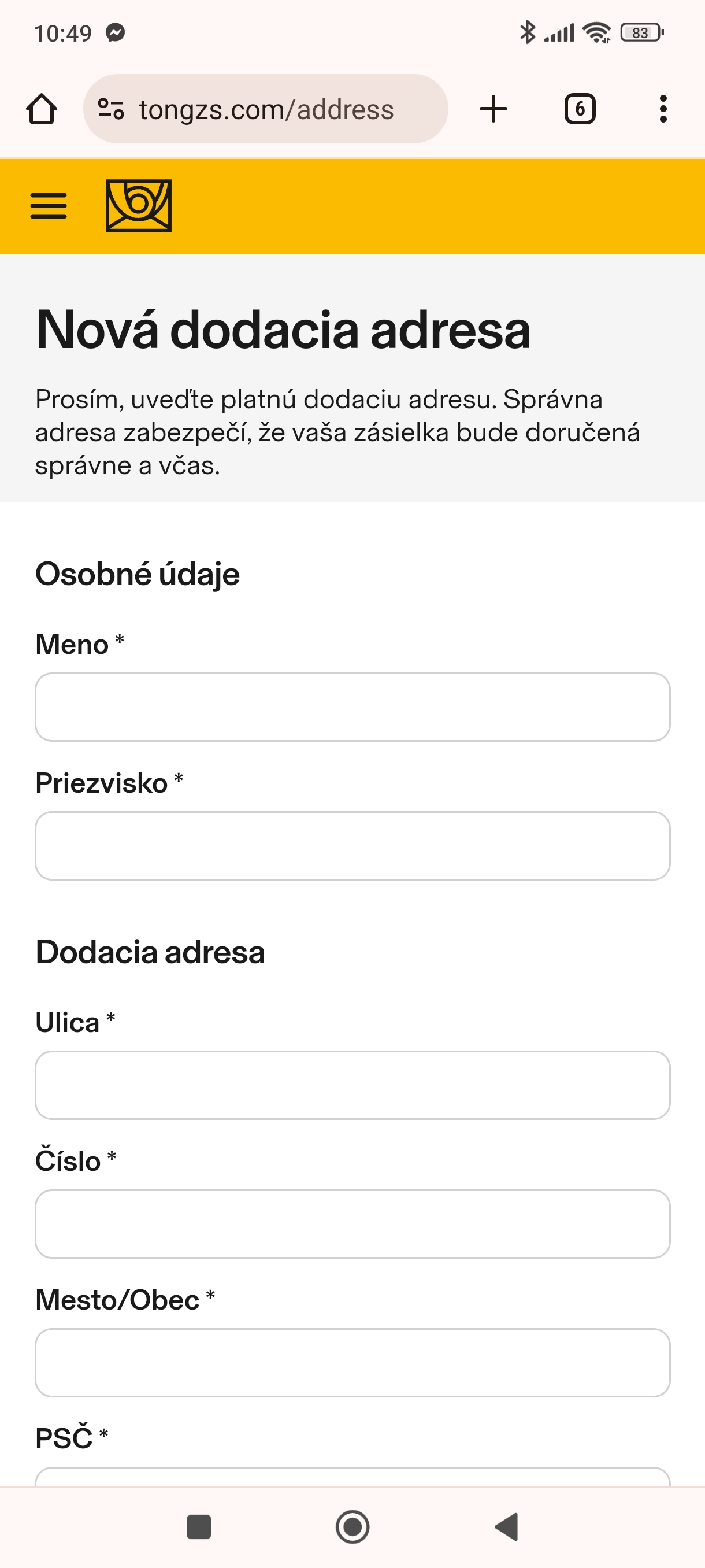
Task: Open a new browser tab
Action: pos(493,110)
